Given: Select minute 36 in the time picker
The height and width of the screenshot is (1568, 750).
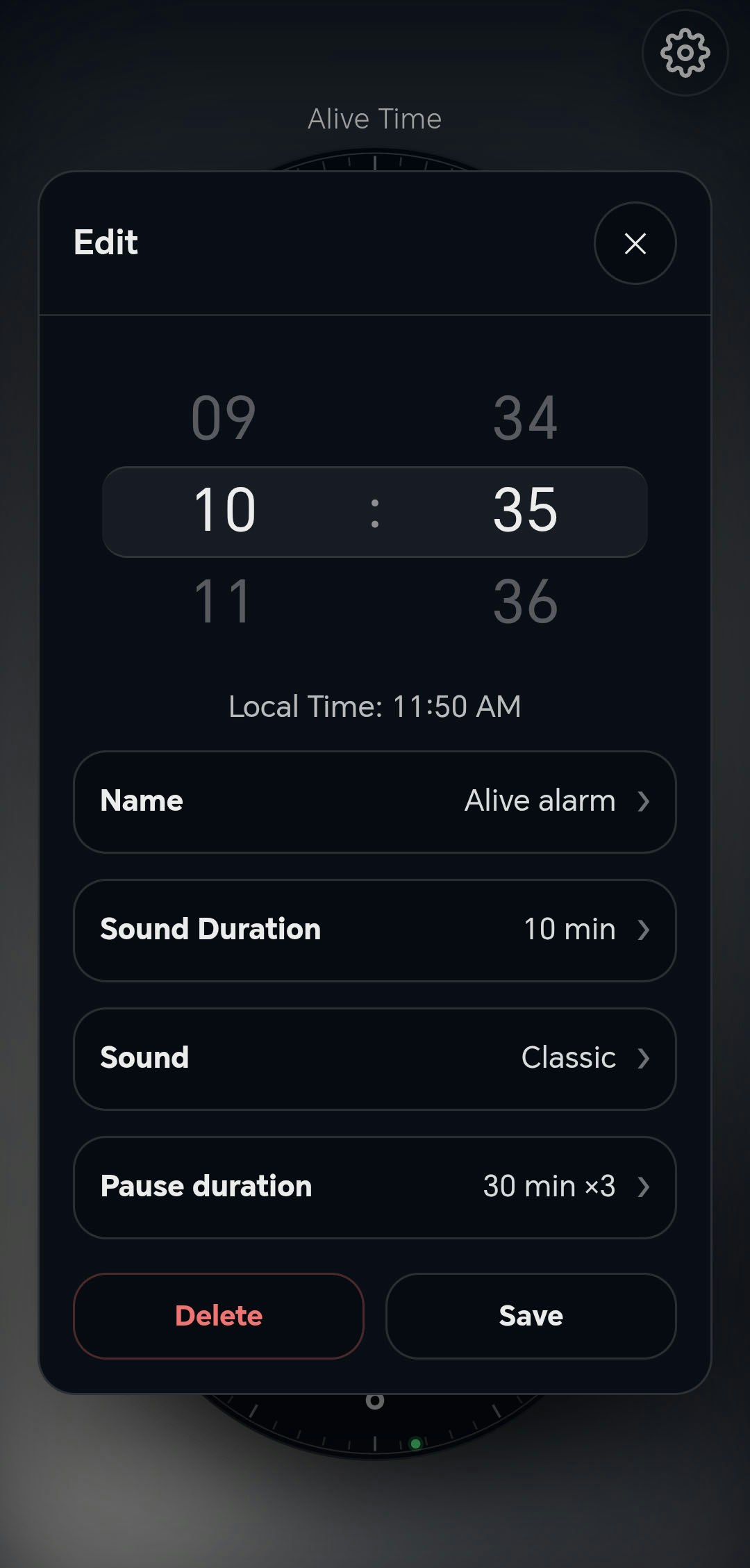Looking at the screenshot, I should [x=526, y=600].
